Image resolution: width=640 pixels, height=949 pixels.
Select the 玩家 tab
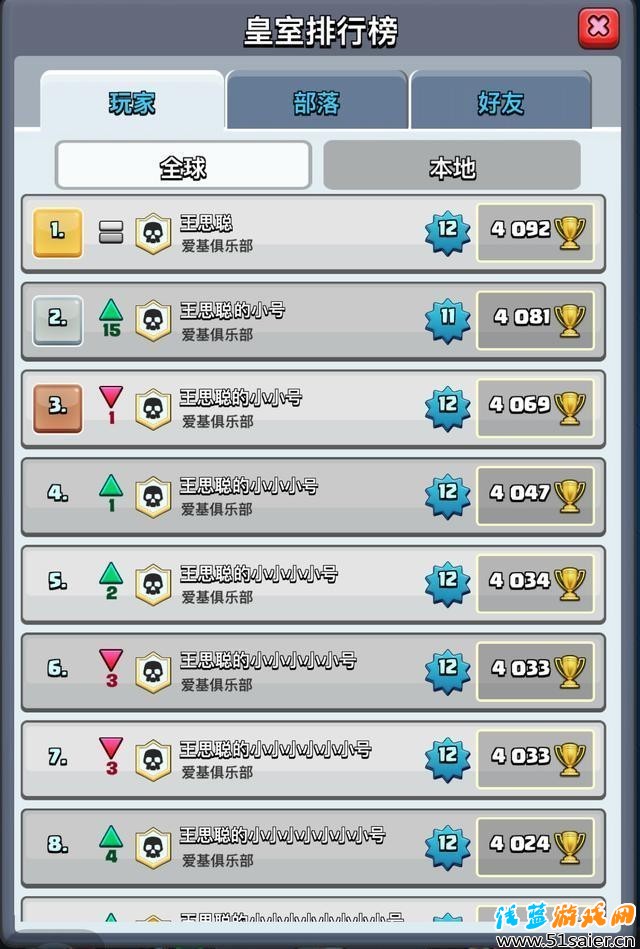tap(132, 103)
